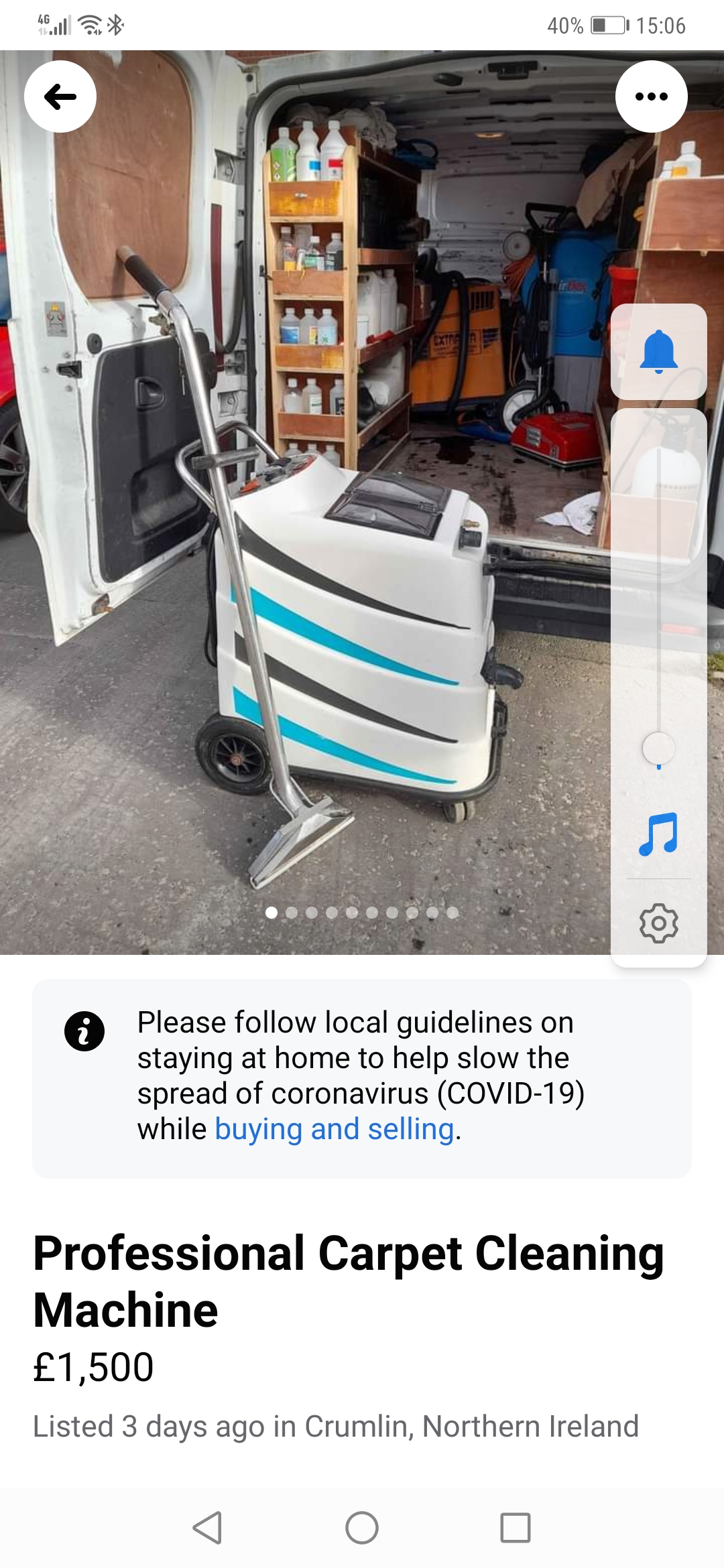
Task: Open volume settings gear icon
Action: coord(659,923)
